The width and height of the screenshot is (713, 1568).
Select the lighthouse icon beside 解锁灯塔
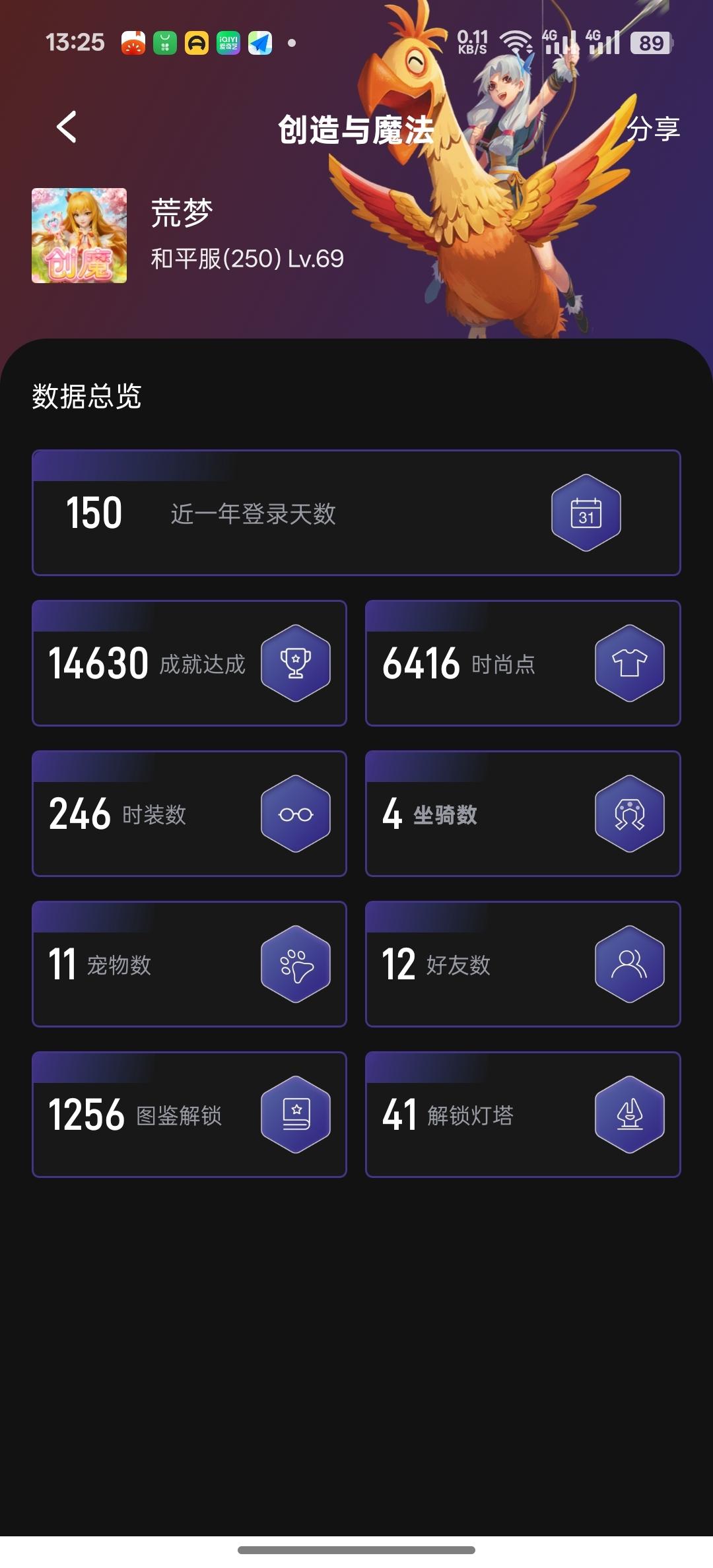[630, 1115]
